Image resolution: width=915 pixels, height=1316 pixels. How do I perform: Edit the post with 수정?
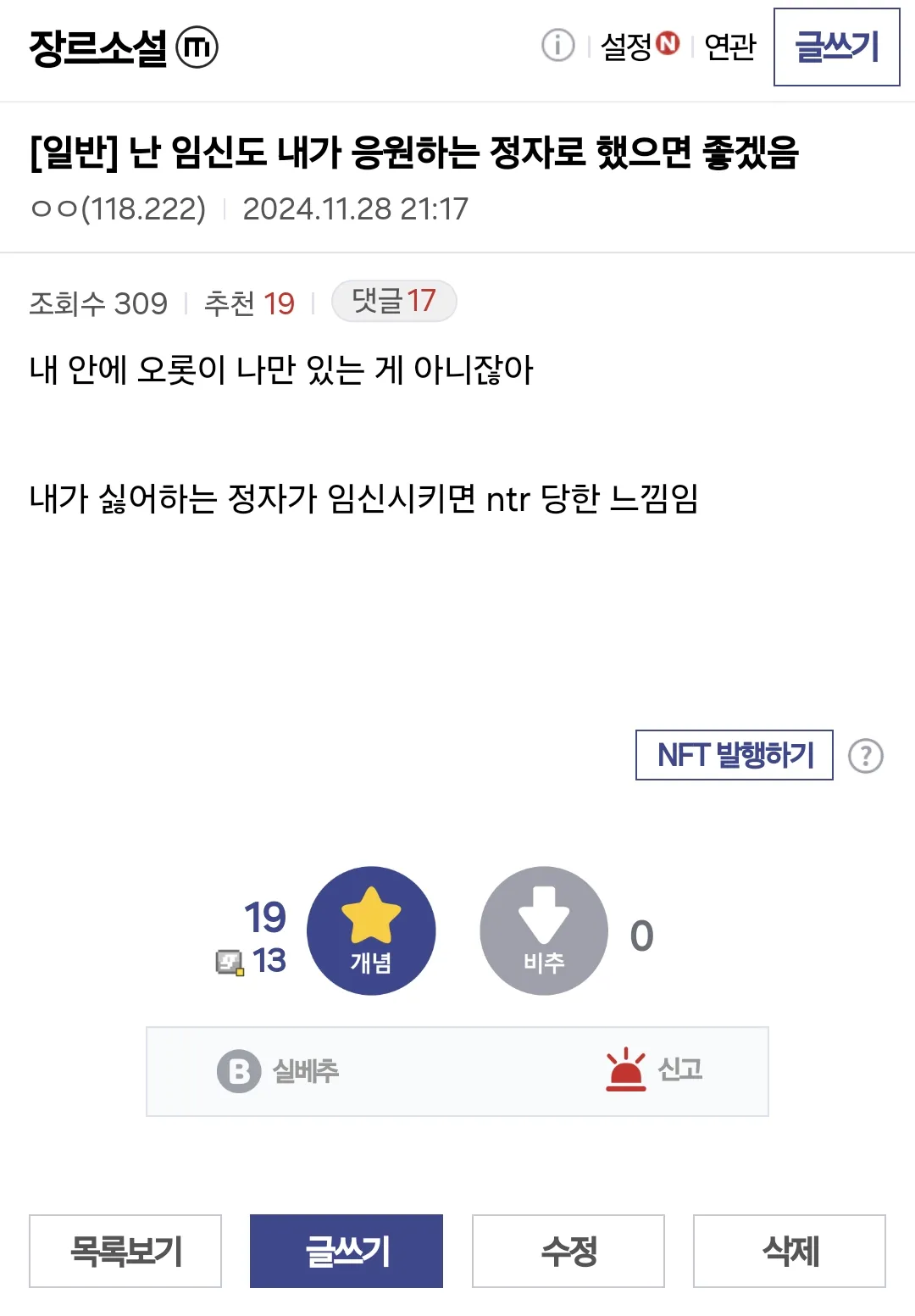(x=568, y=1251)
